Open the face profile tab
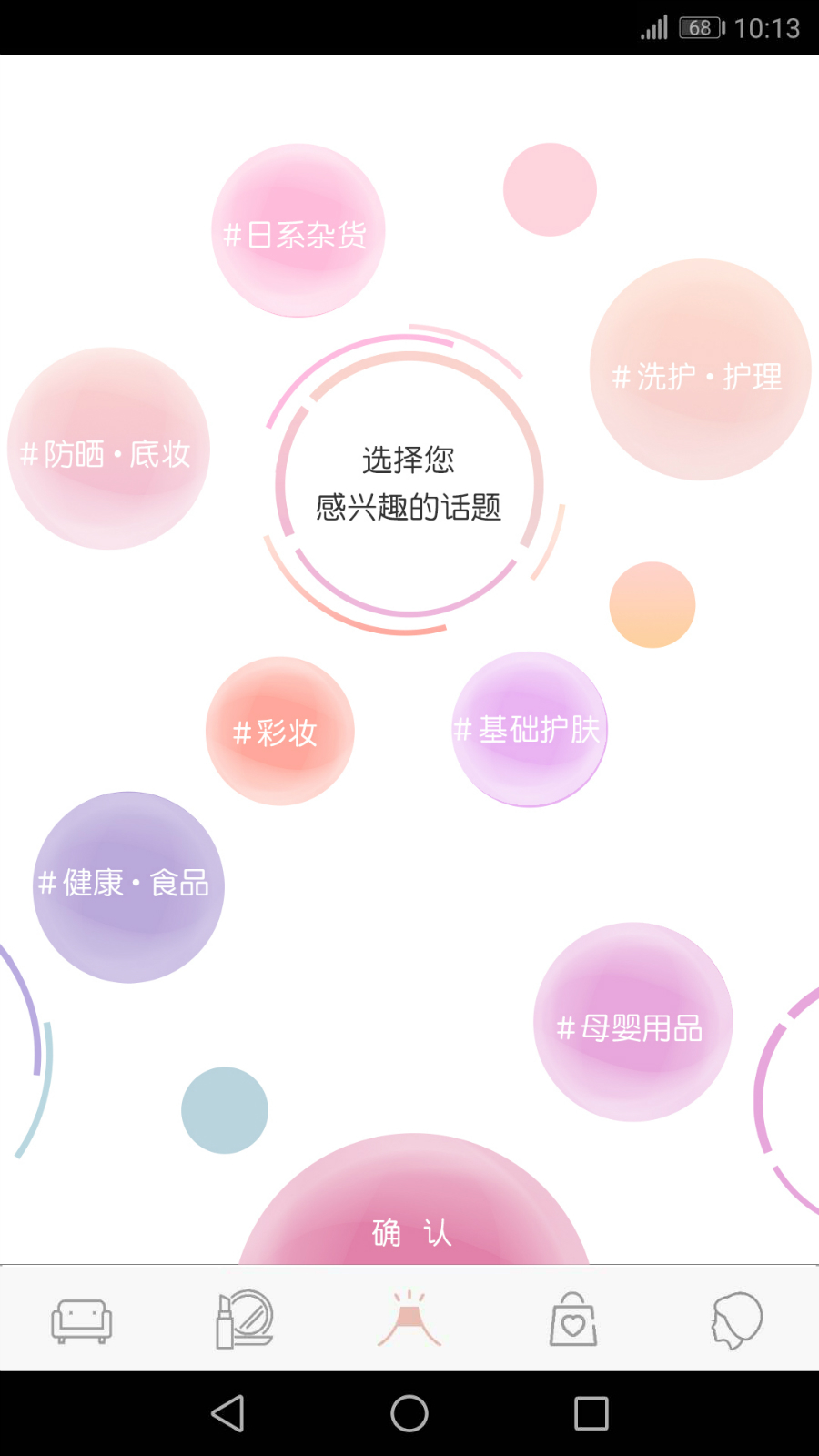819x1456 pixels. (x=736, y=1319)
